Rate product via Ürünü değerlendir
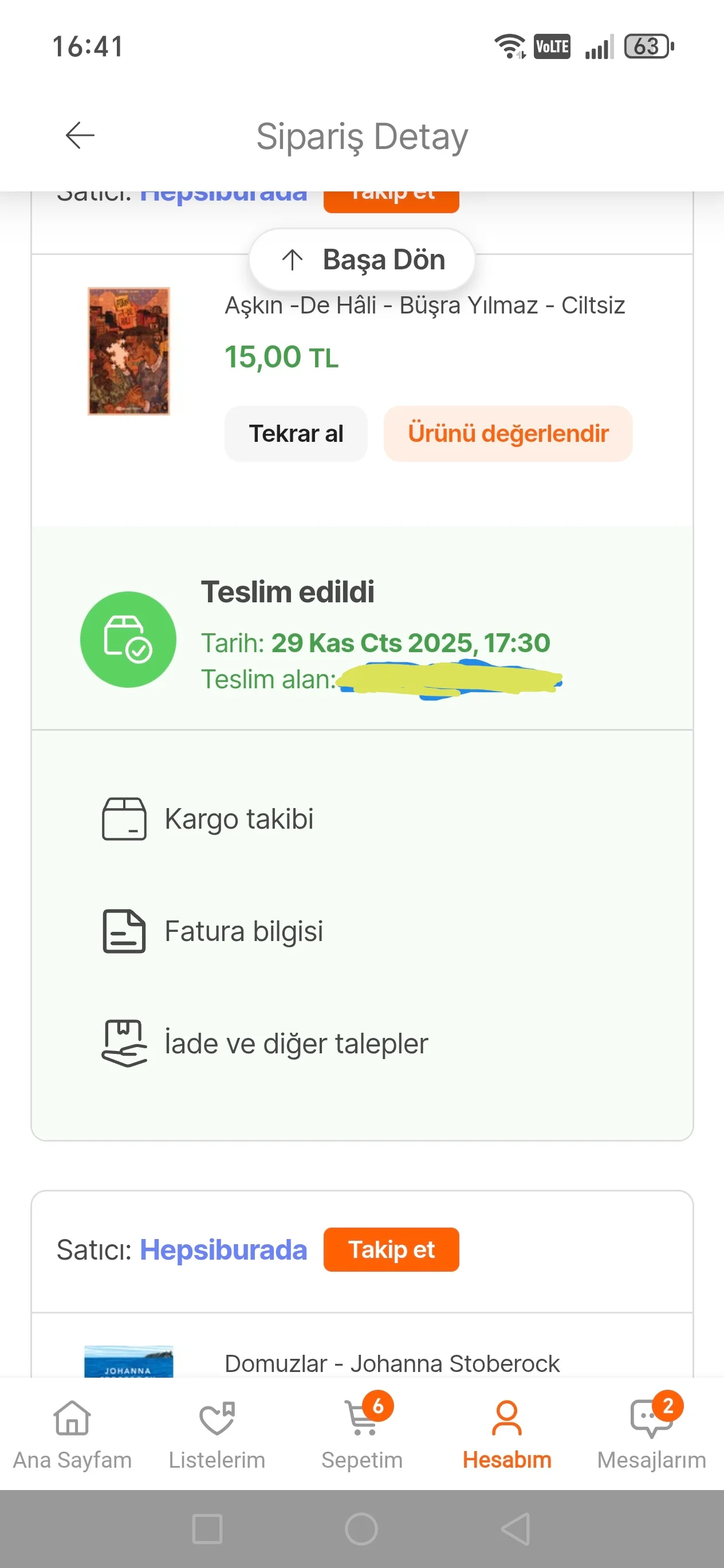724x1568 pixels. coord(507,433)
